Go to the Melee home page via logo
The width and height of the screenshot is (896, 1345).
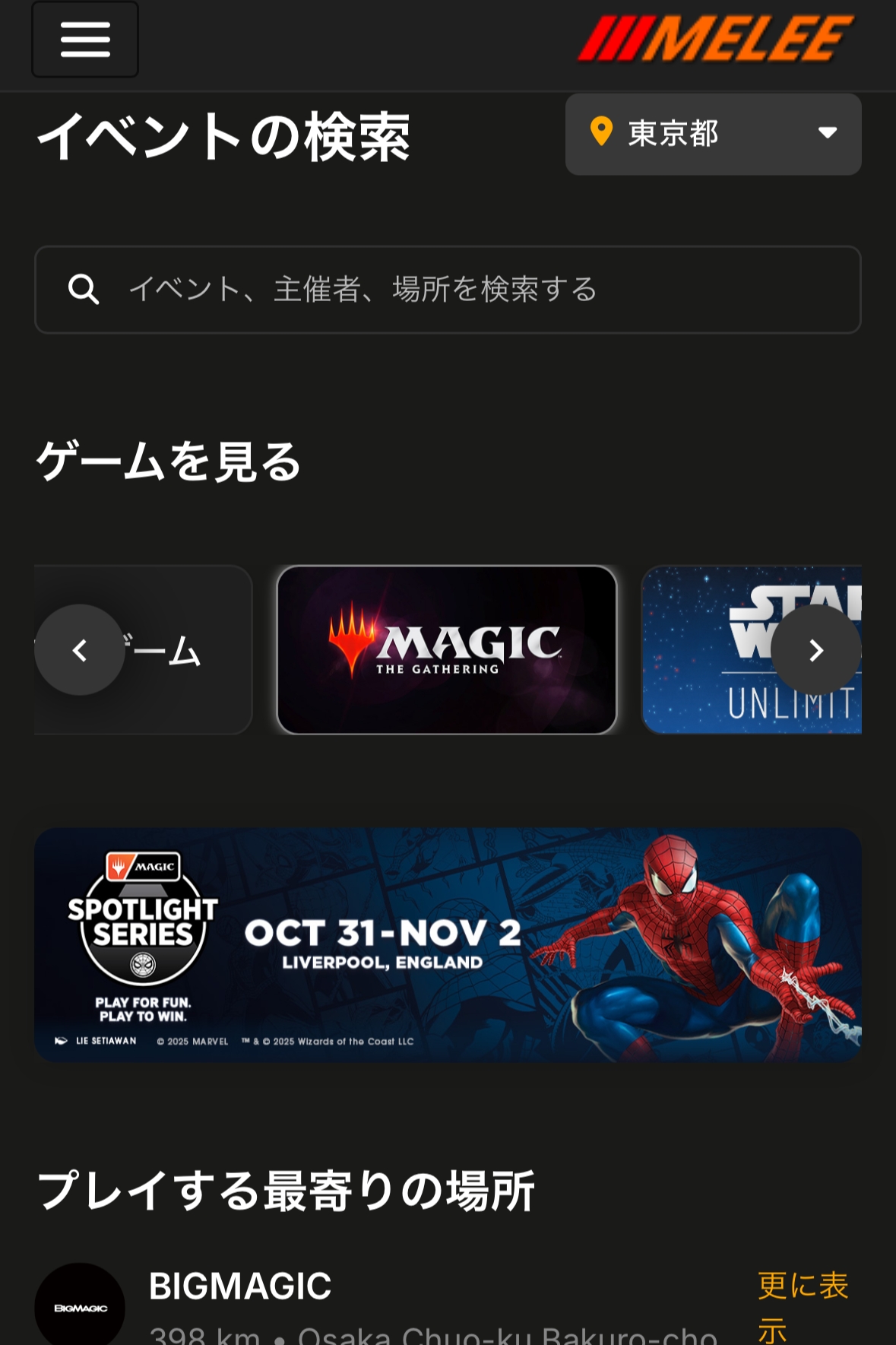click(715, 39)
